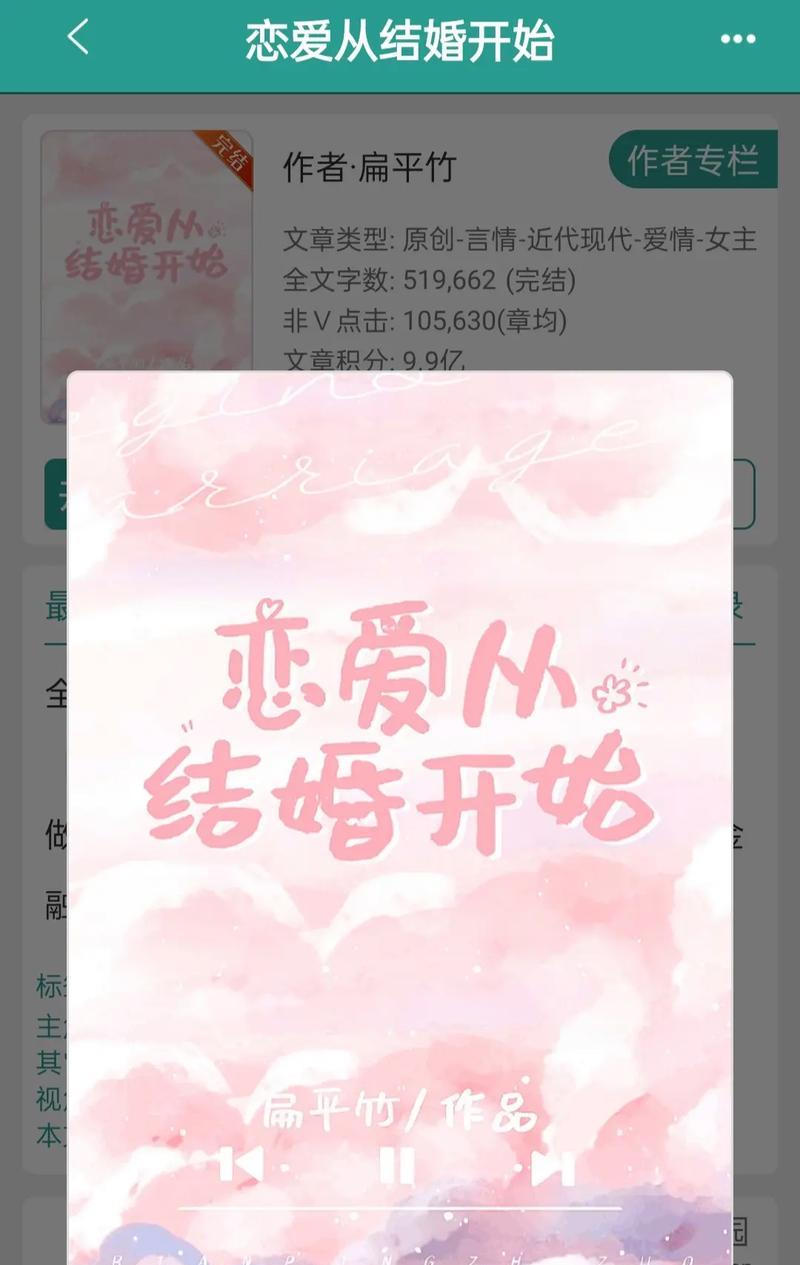Tap the small book cover thumbnail

coord(146,250)
